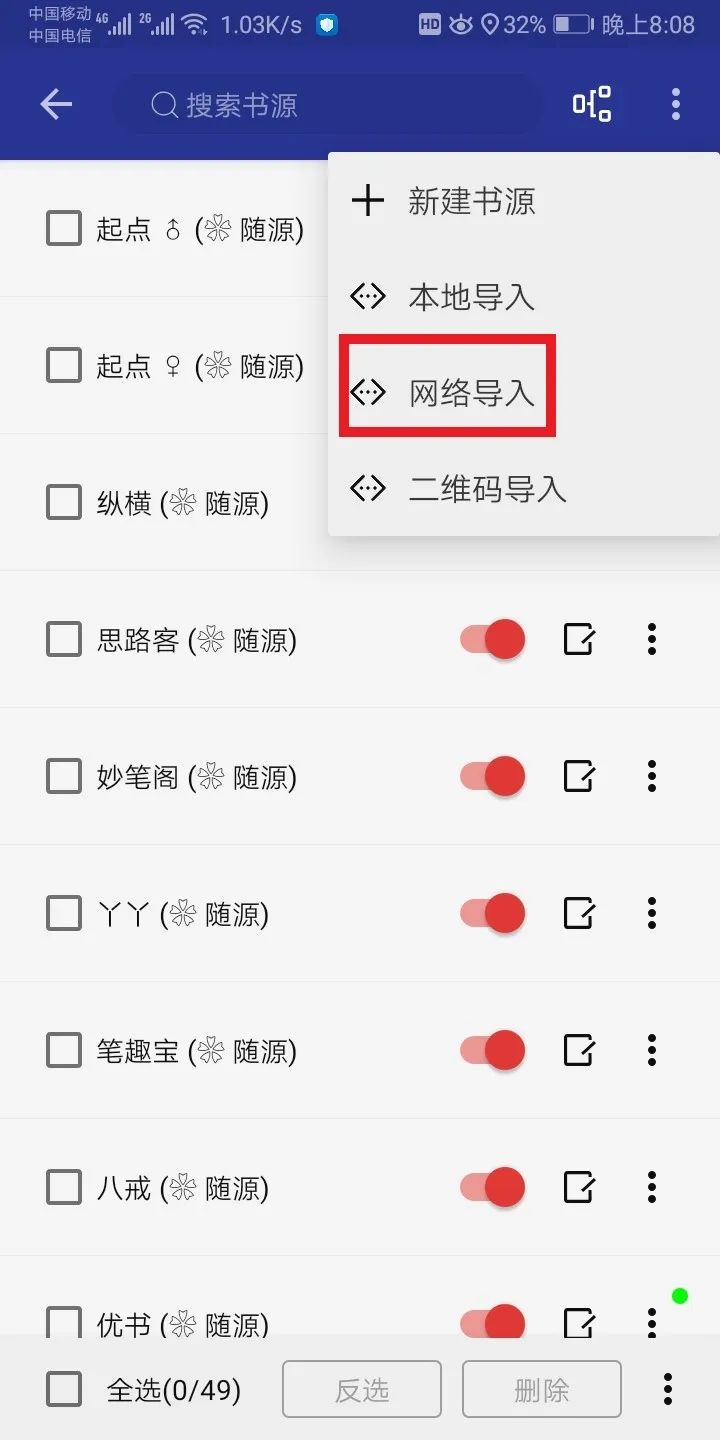Choose 本地导入 import option

tap(470, 296)
